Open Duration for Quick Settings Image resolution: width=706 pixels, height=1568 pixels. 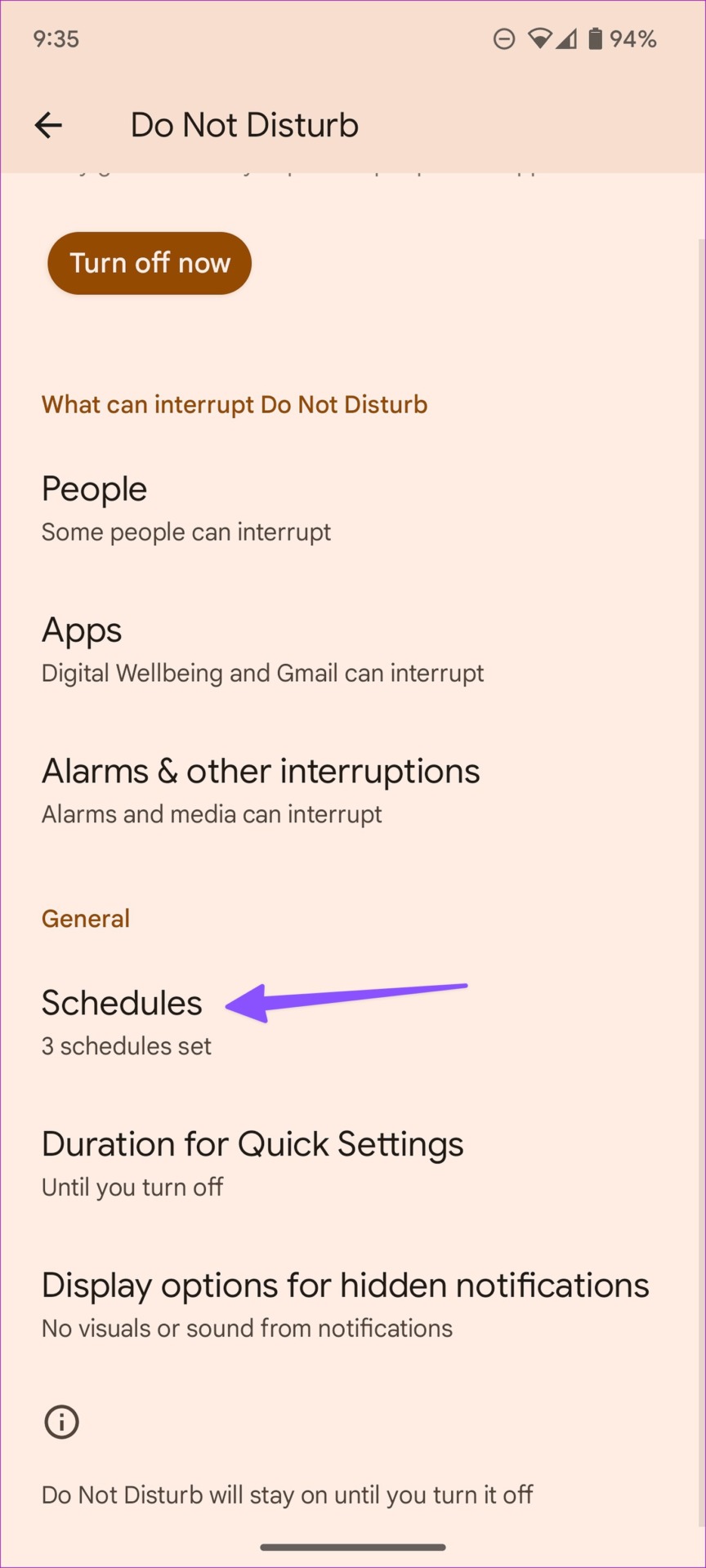click(353, 1165)
